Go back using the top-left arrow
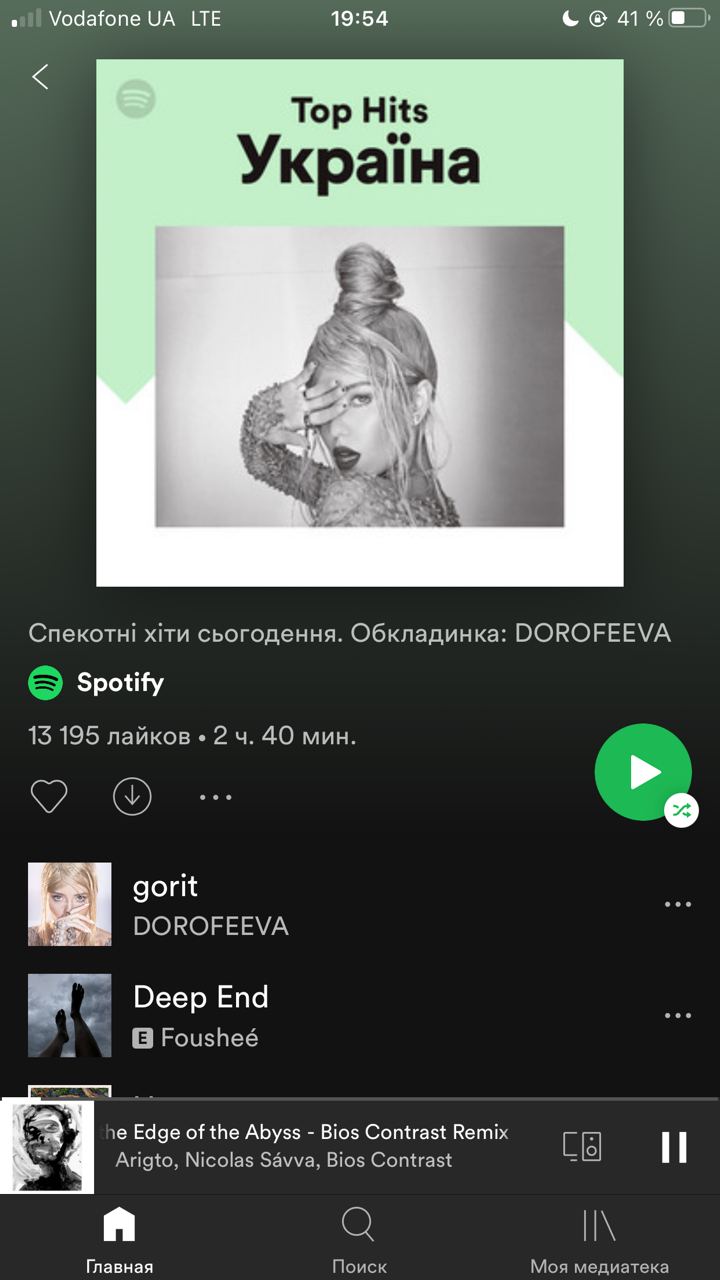This screenshot has width=720, height=1280. tap(40, 77)
